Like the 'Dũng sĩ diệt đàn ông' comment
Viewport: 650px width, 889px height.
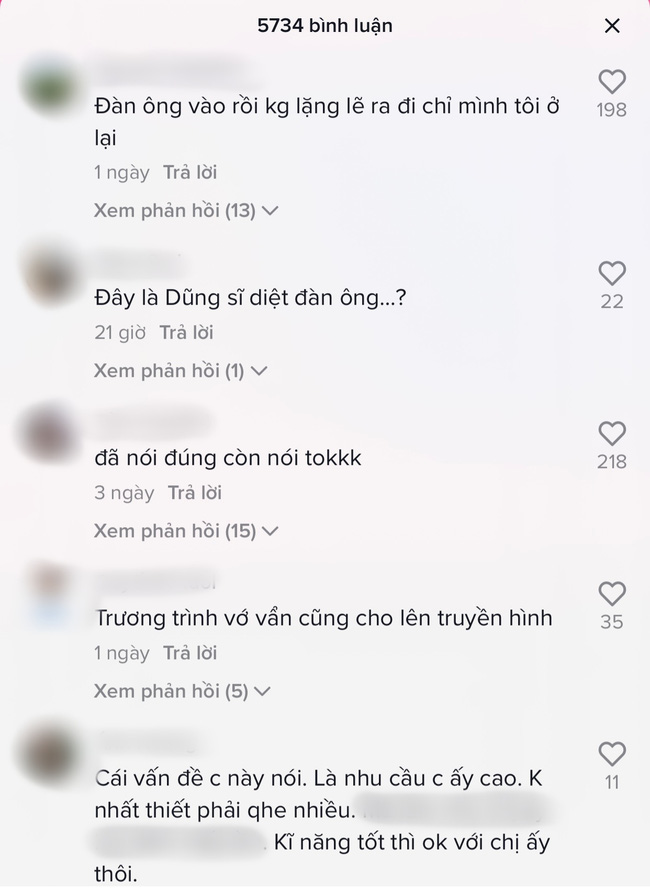pyautogui.click(x=611, y=274)
